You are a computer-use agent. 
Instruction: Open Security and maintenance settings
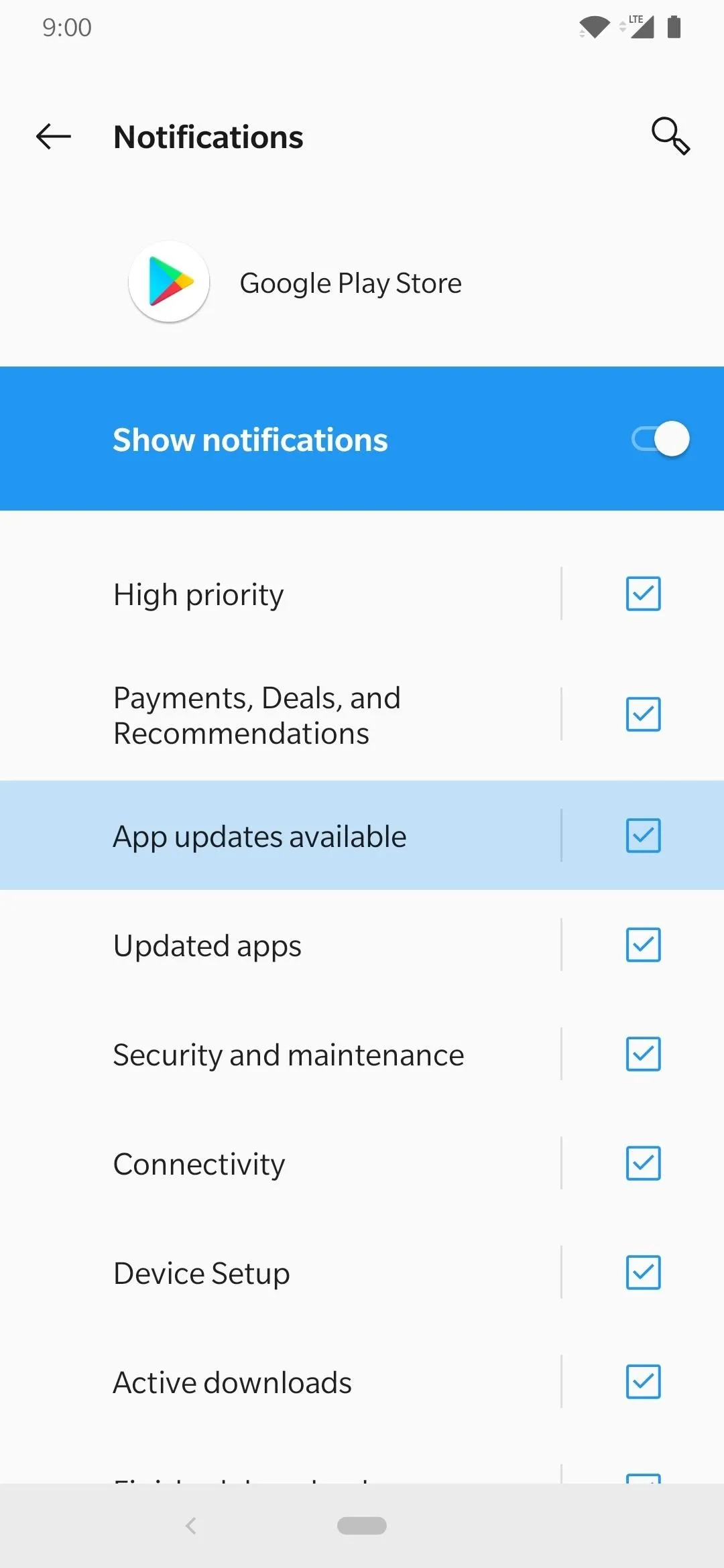point(280,1054)
